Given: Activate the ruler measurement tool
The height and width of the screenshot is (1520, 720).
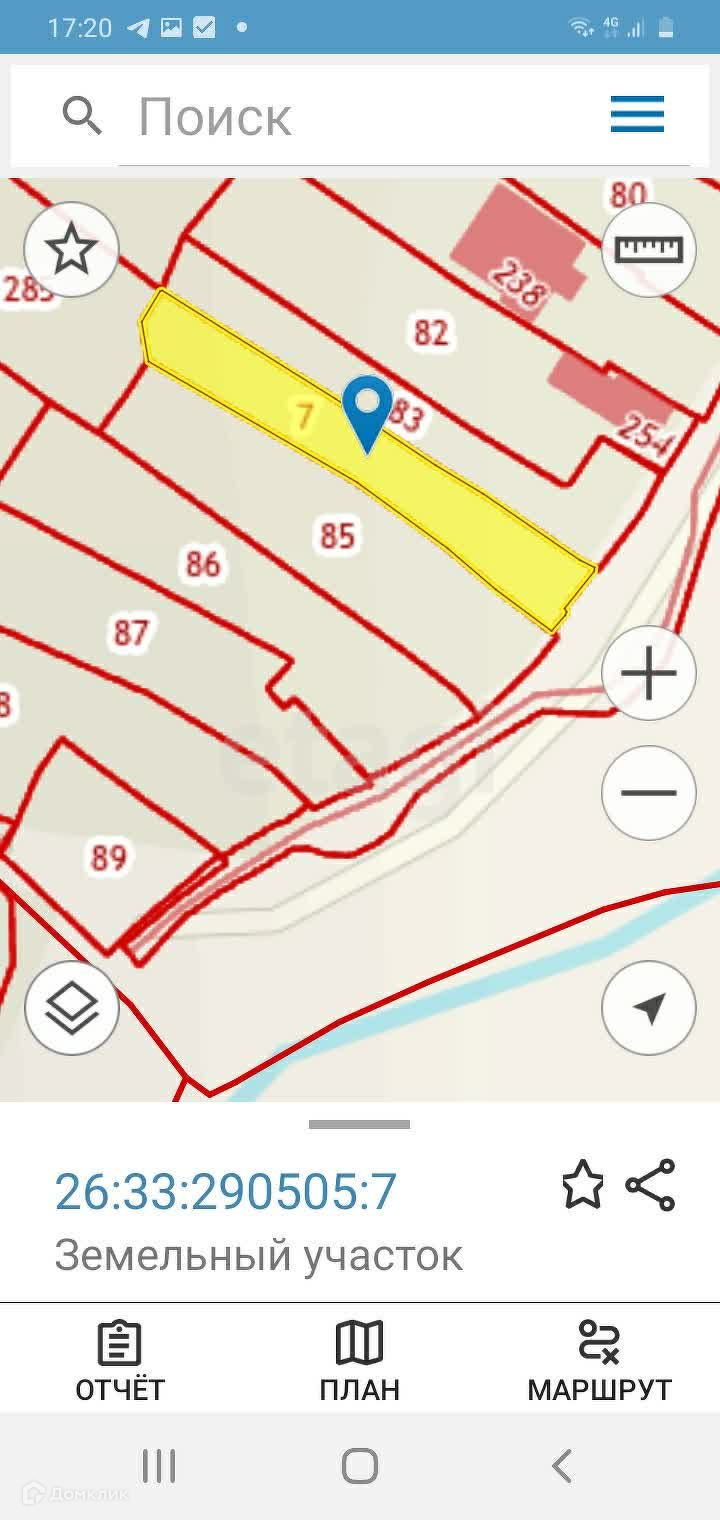Looking at the screenshot, I should [x=648, y=248].
